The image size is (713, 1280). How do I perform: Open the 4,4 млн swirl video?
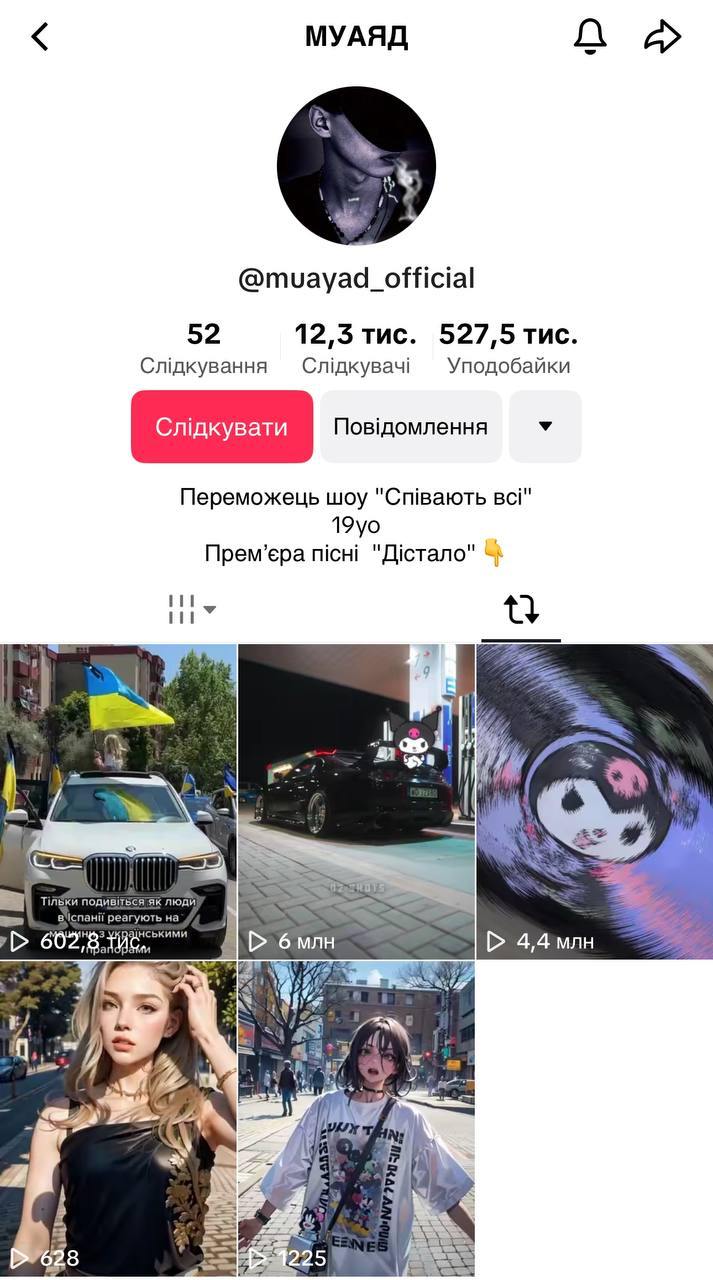point(594,800)
